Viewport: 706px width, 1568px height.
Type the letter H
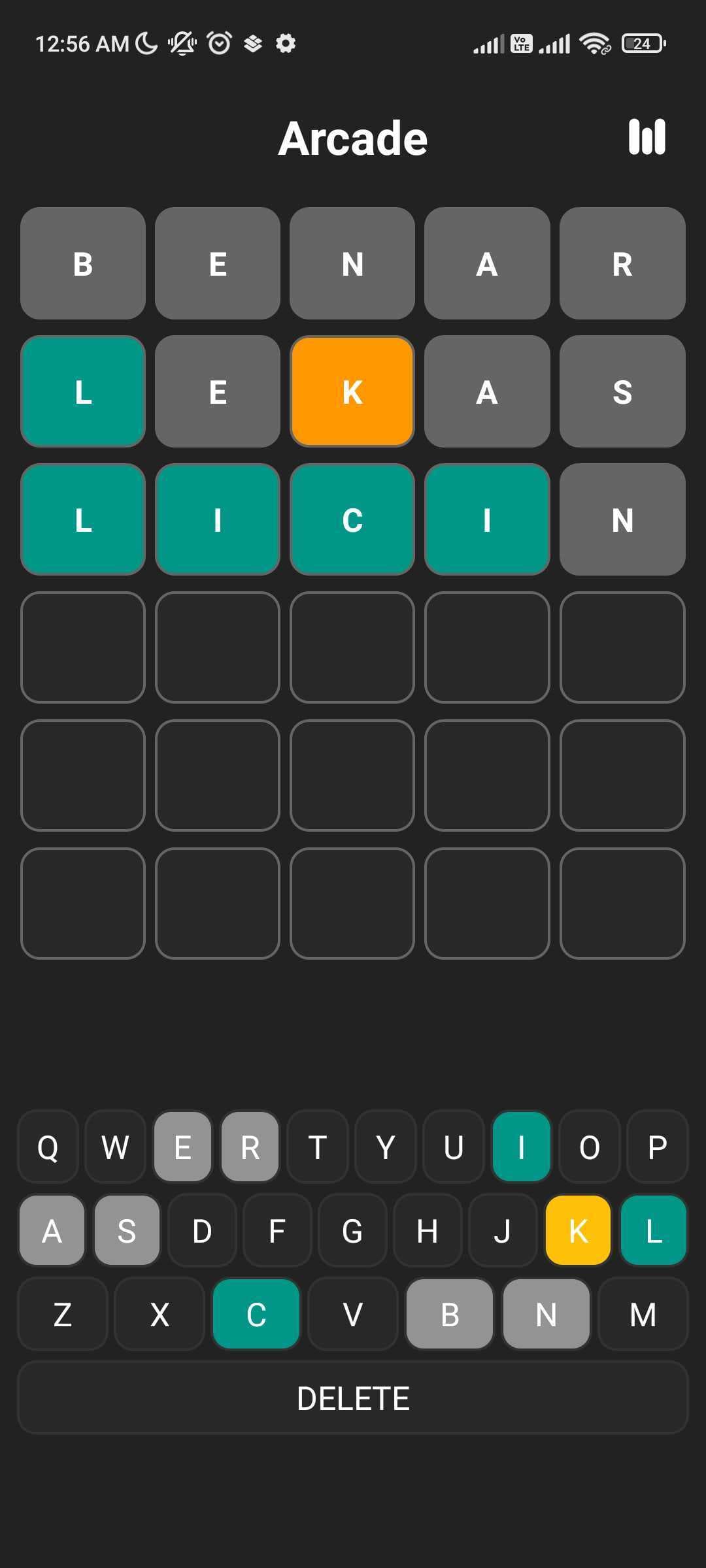(x=427, y=1231)
